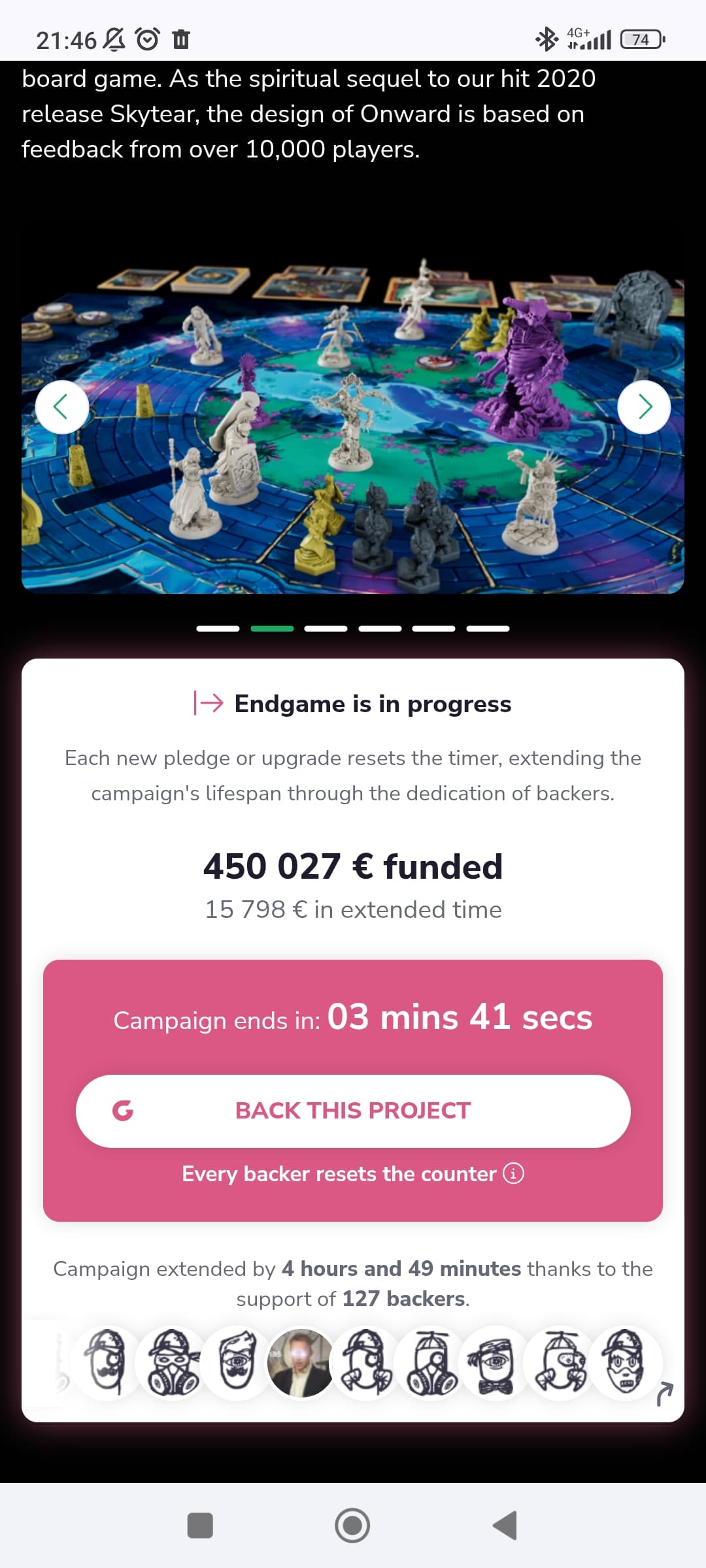
Task: Expand the backers list arrow
Action: coord(664,1393)
